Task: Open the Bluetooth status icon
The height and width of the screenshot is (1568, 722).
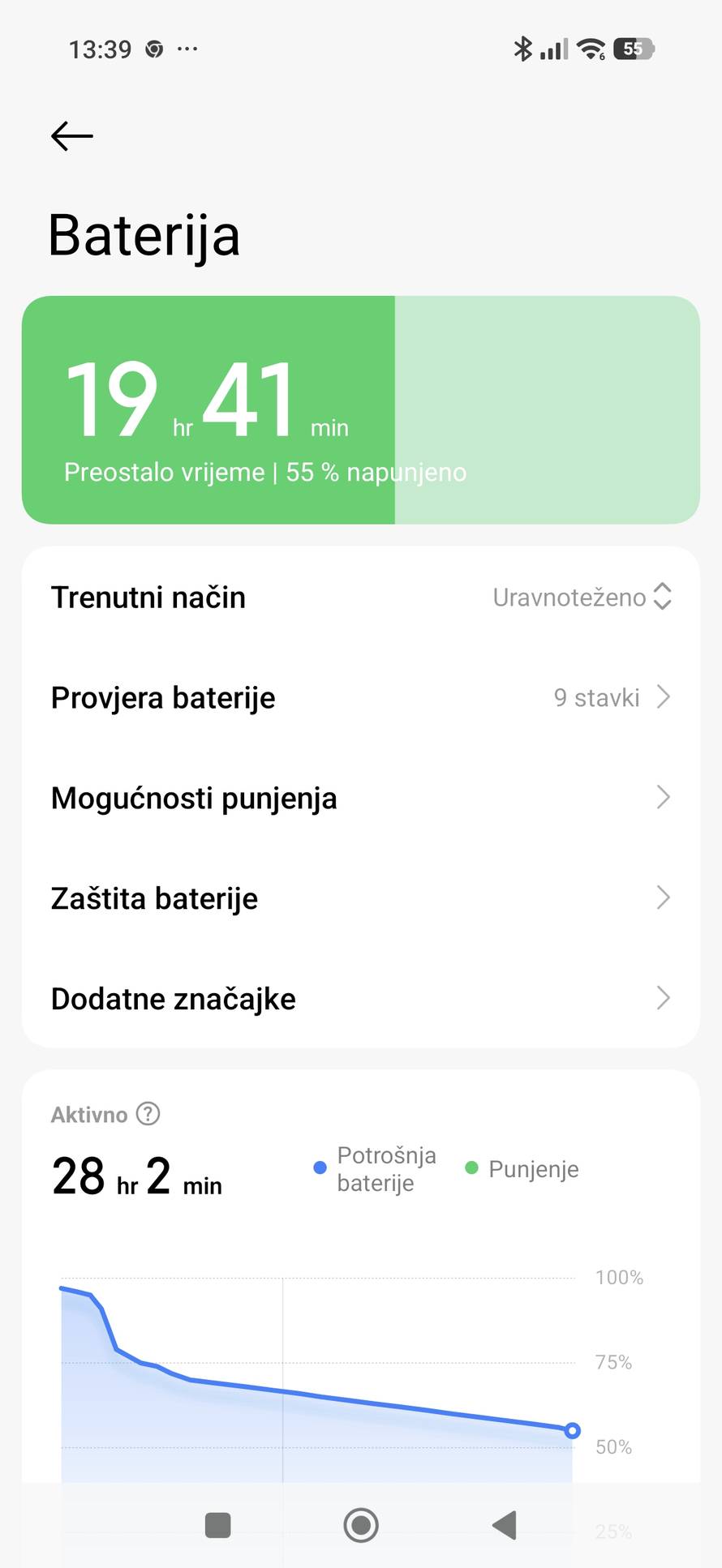Action: point(523,49)
